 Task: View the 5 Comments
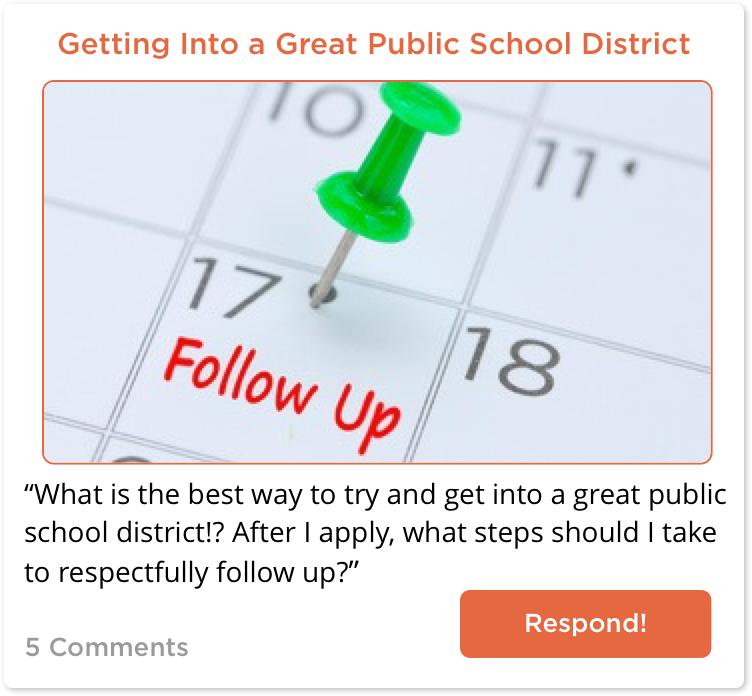point(106,647)
